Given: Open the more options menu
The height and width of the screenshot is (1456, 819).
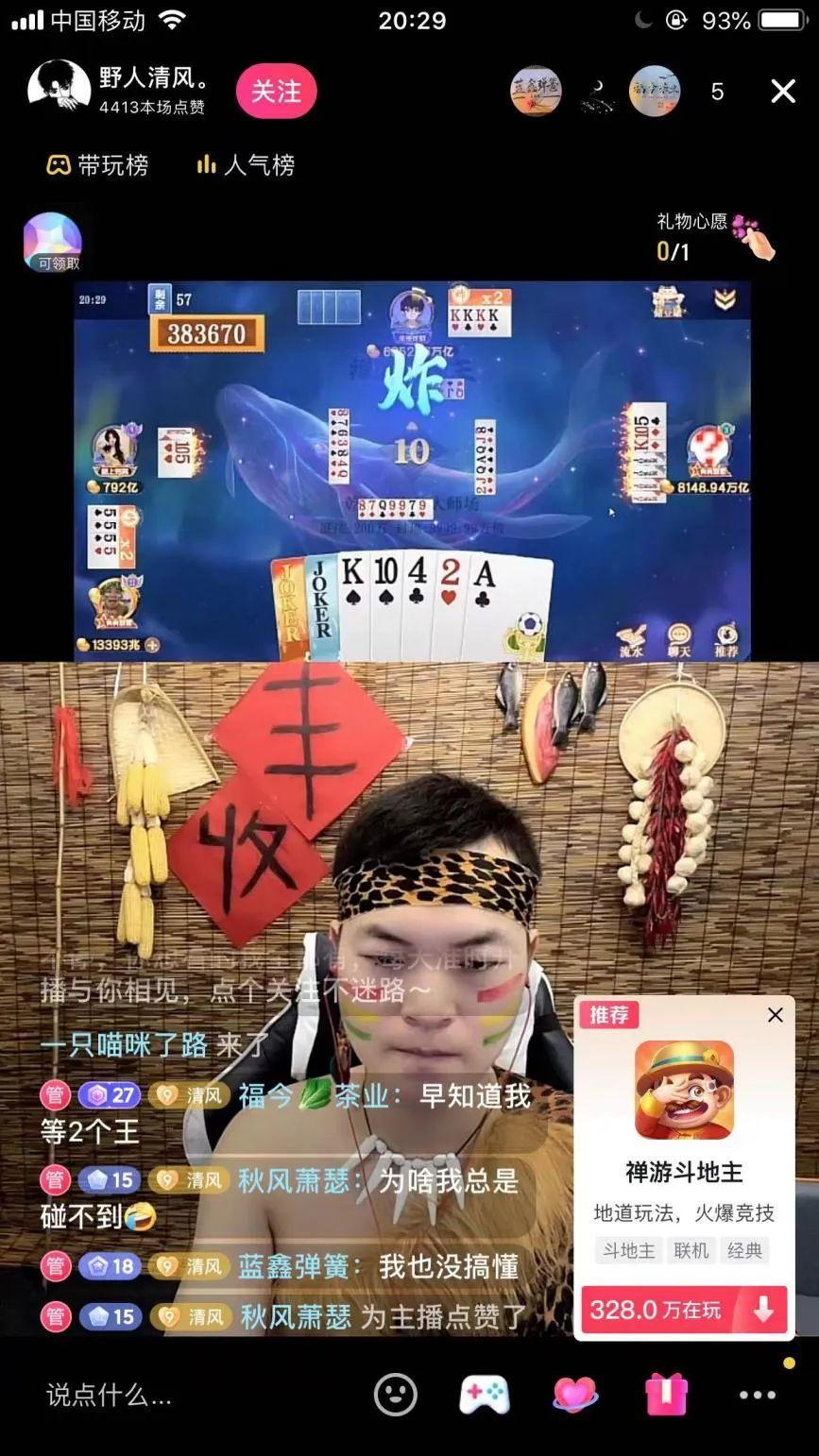Looking at the screenshot, I should tap(758, 1395).
